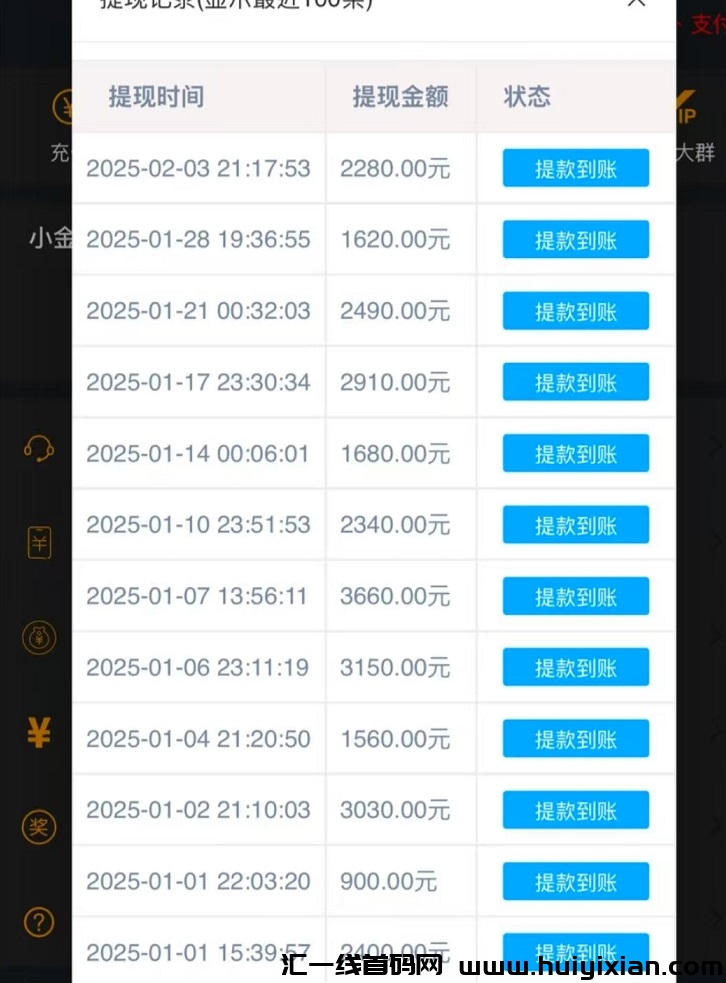Select the 提现金额 column header

[x=400, y=96]
